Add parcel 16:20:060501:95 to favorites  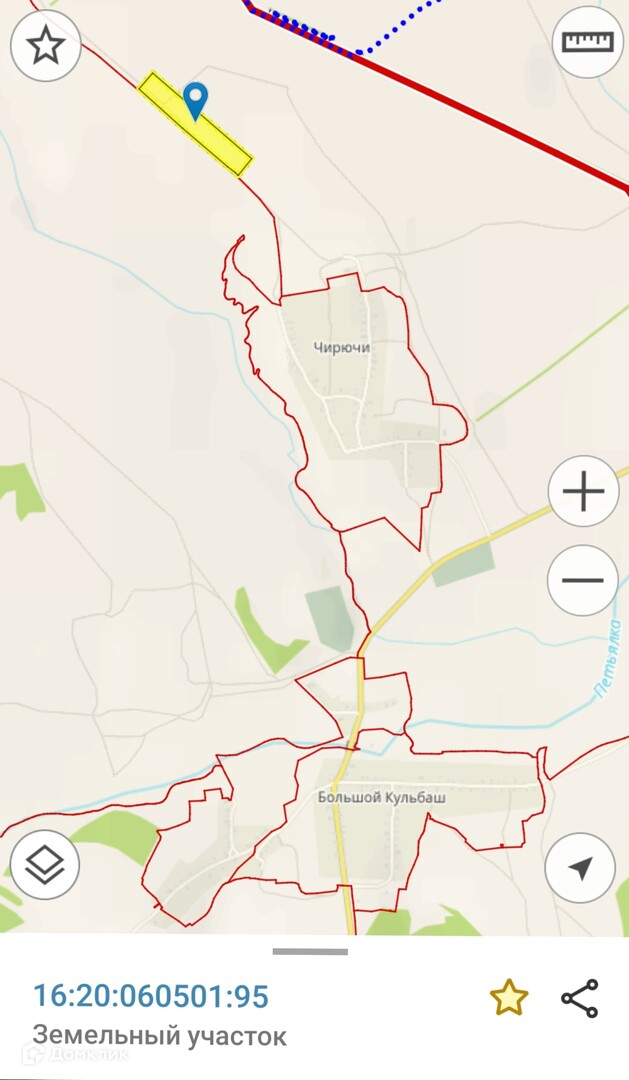(509, 997)
